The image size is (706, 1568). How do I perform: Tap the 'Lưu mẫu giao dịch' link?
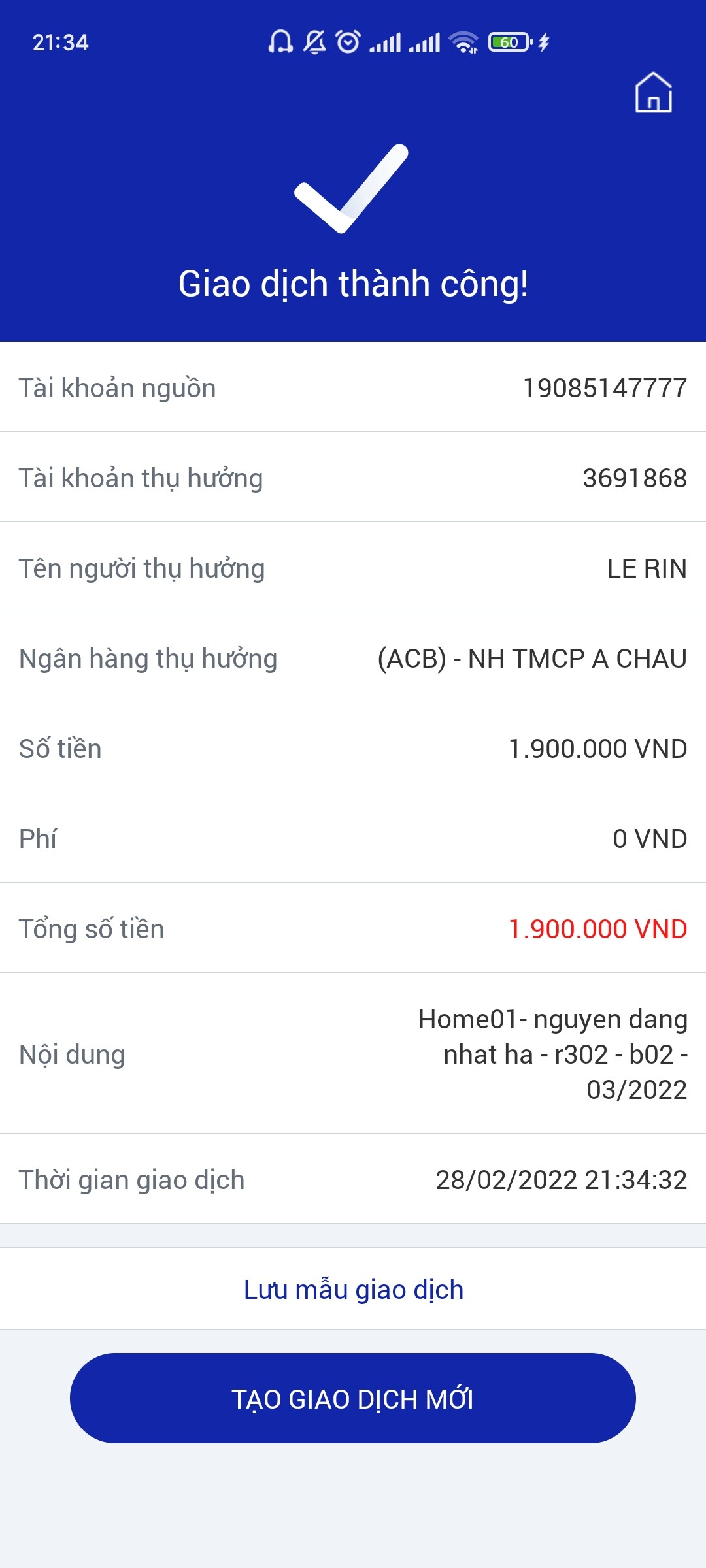353,1290
